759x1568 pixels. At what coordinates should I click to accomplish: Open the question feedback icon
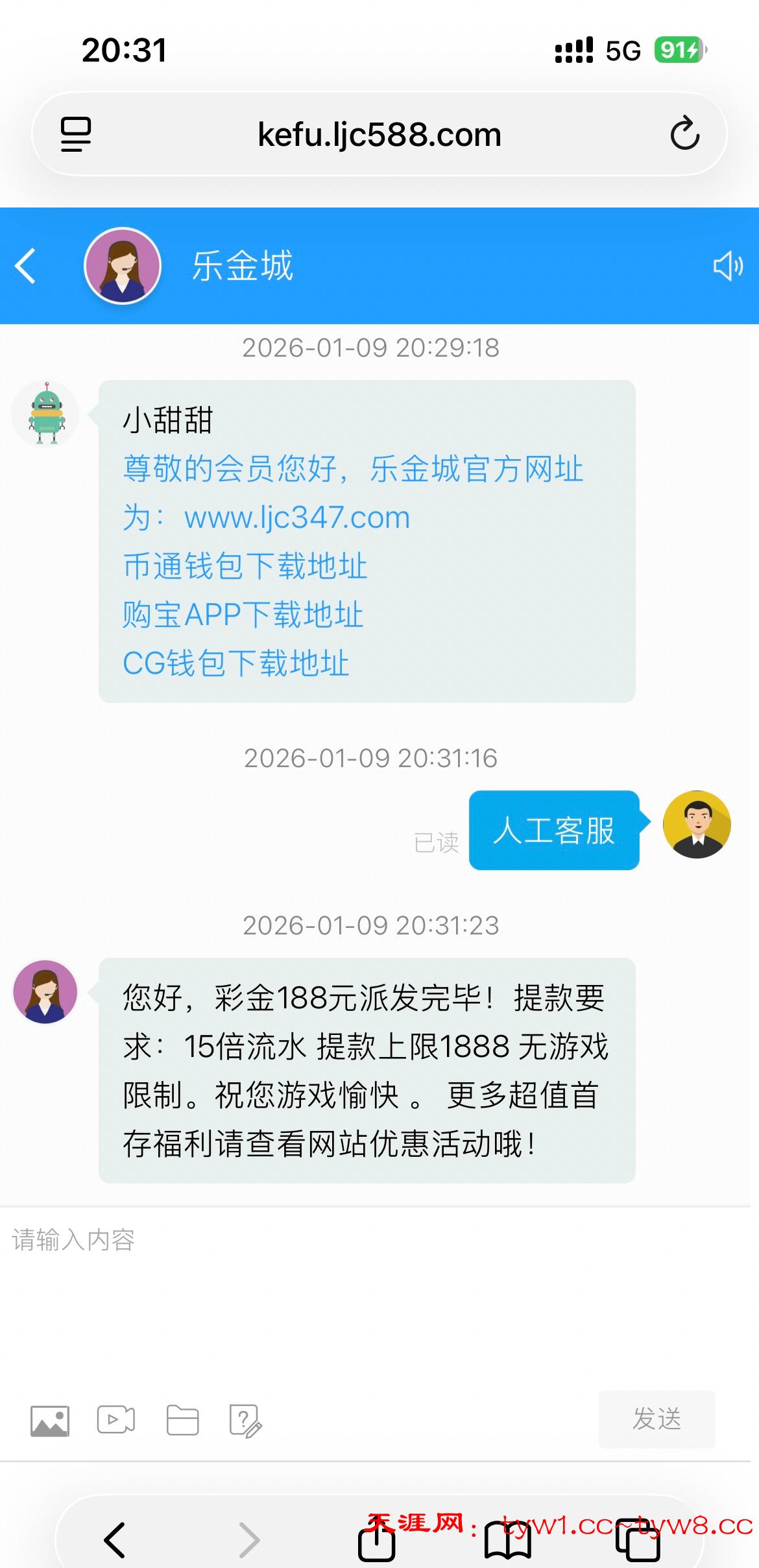(246, 1421)
